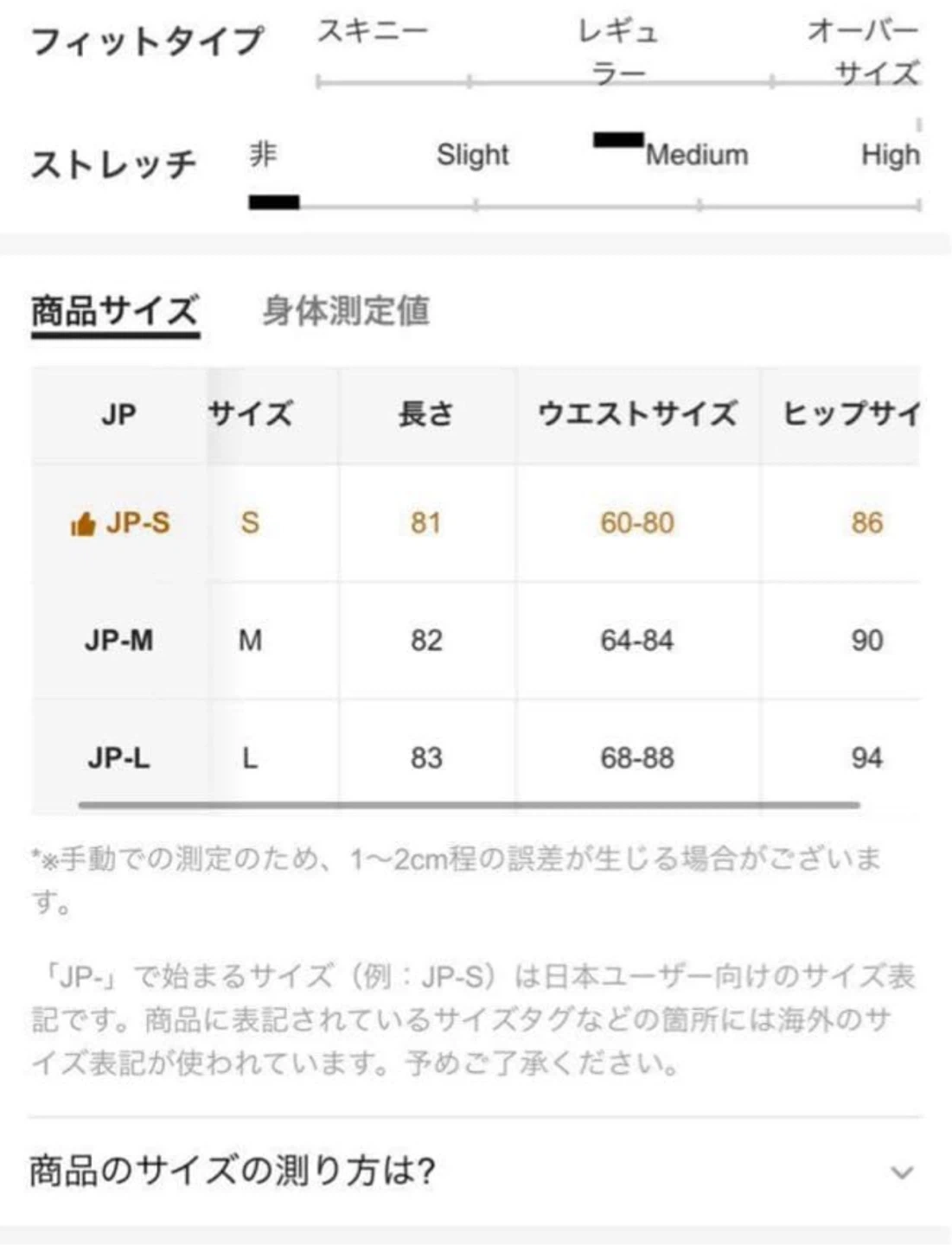Switch to the 身体測定値 tab
952x1245 pixels.
(345, 311)
